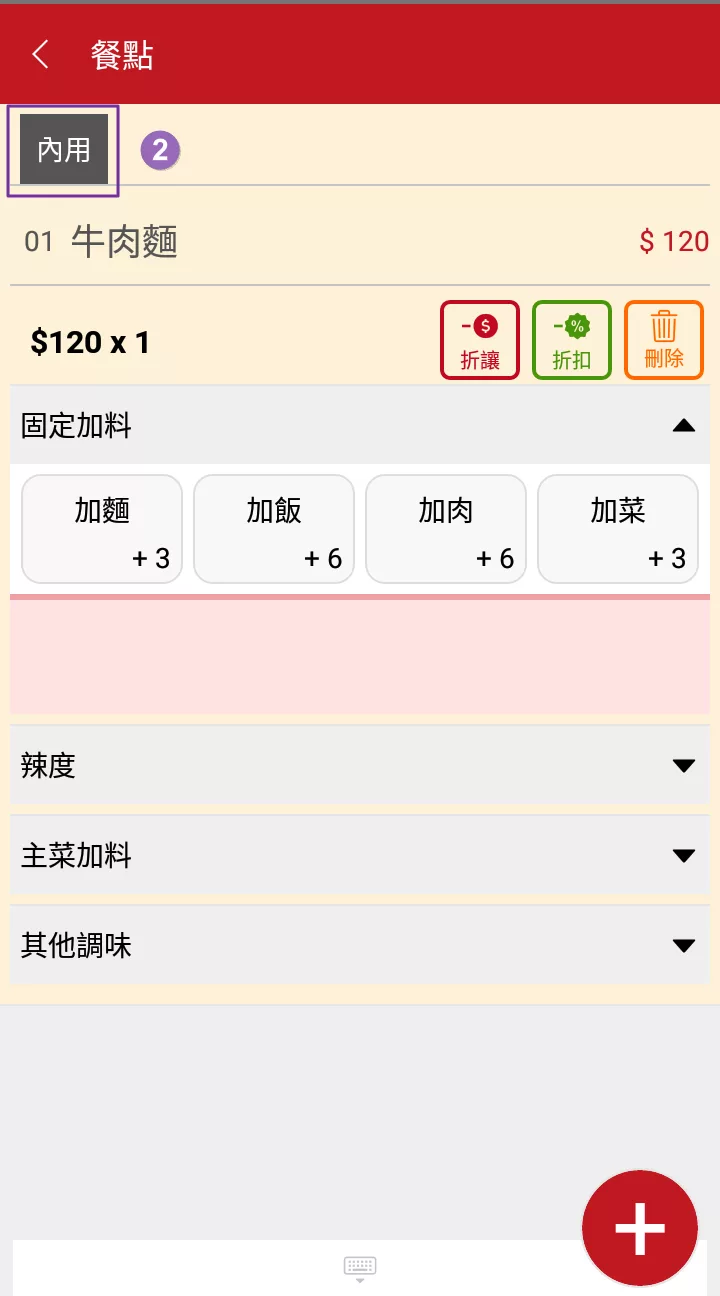
Task: Add 加飯 extra rice option
Action: (x=274, y=529)
